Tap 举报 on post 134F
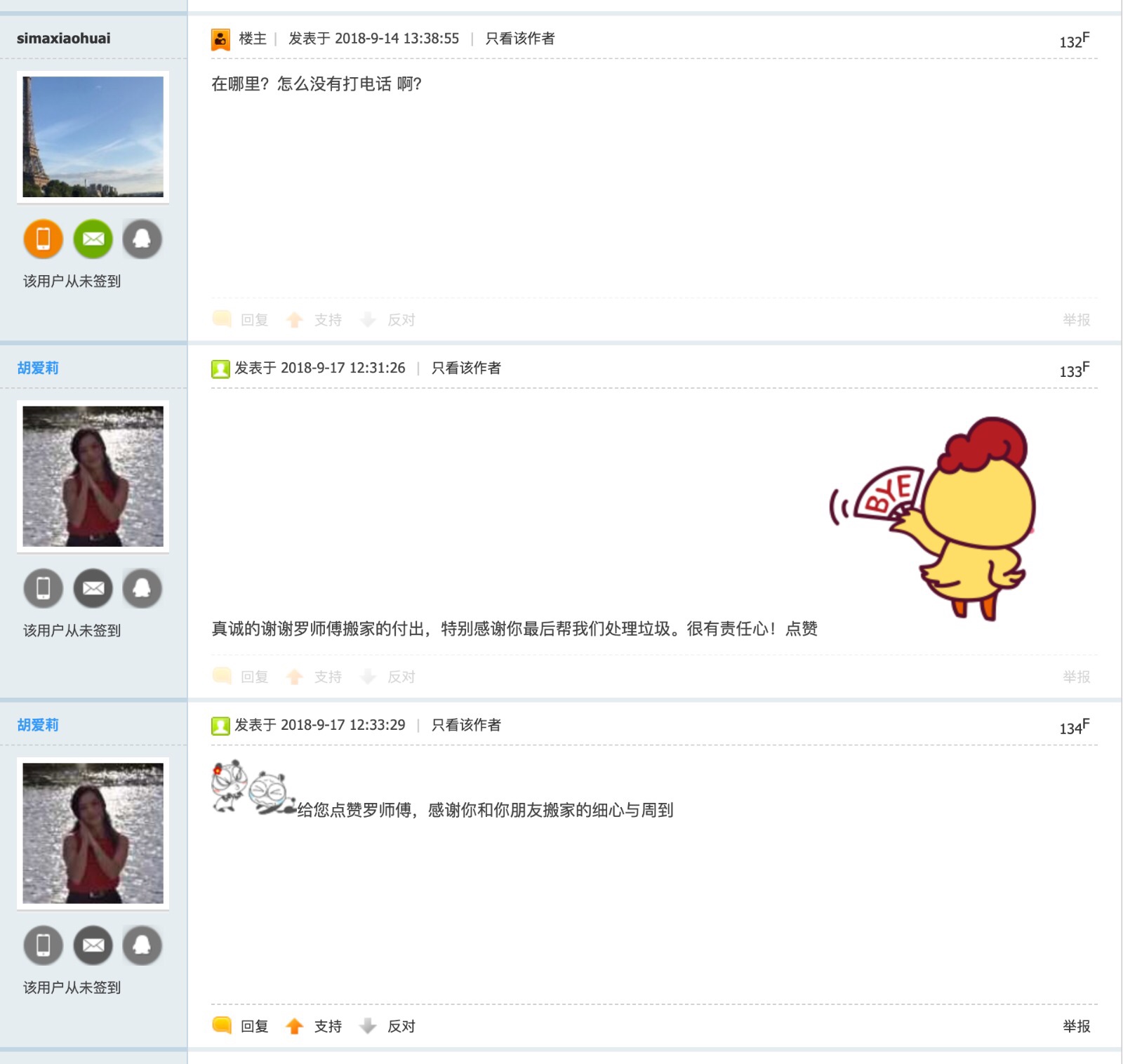The width and height of the screenshot is (1123, 1064). [1076, 1026]
